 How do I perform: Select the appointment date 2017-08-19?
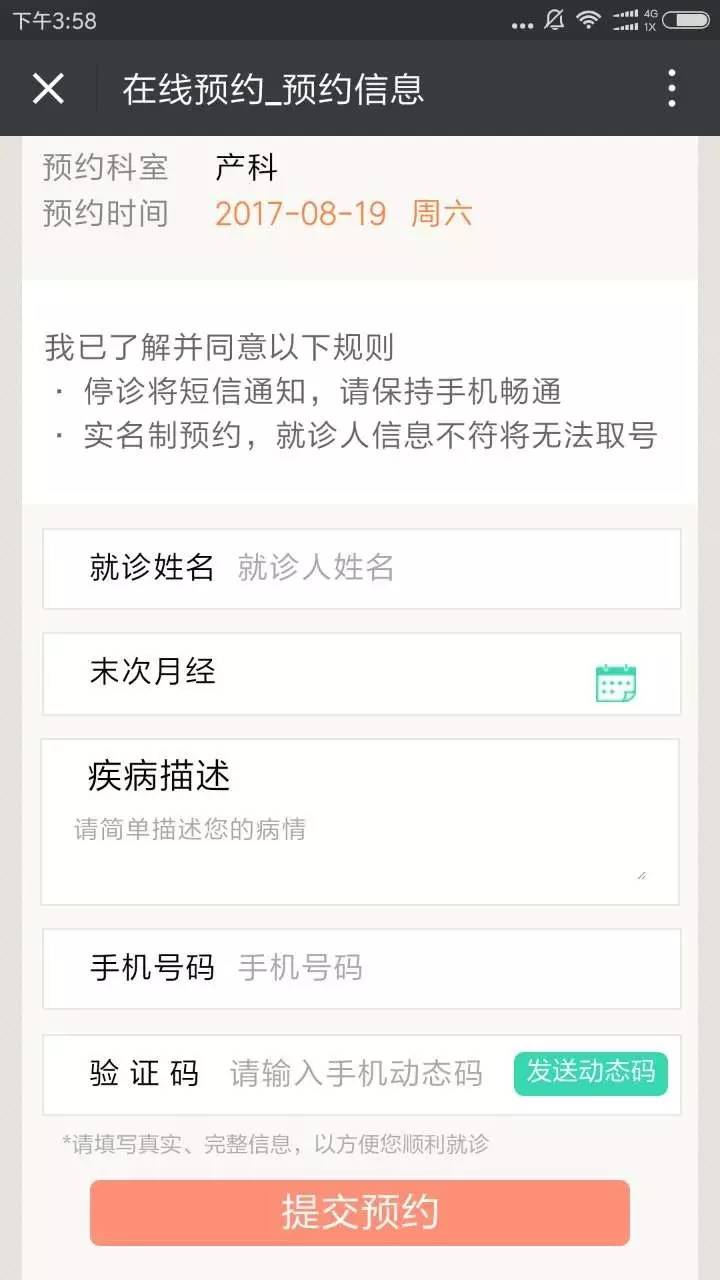coord(302,213)
